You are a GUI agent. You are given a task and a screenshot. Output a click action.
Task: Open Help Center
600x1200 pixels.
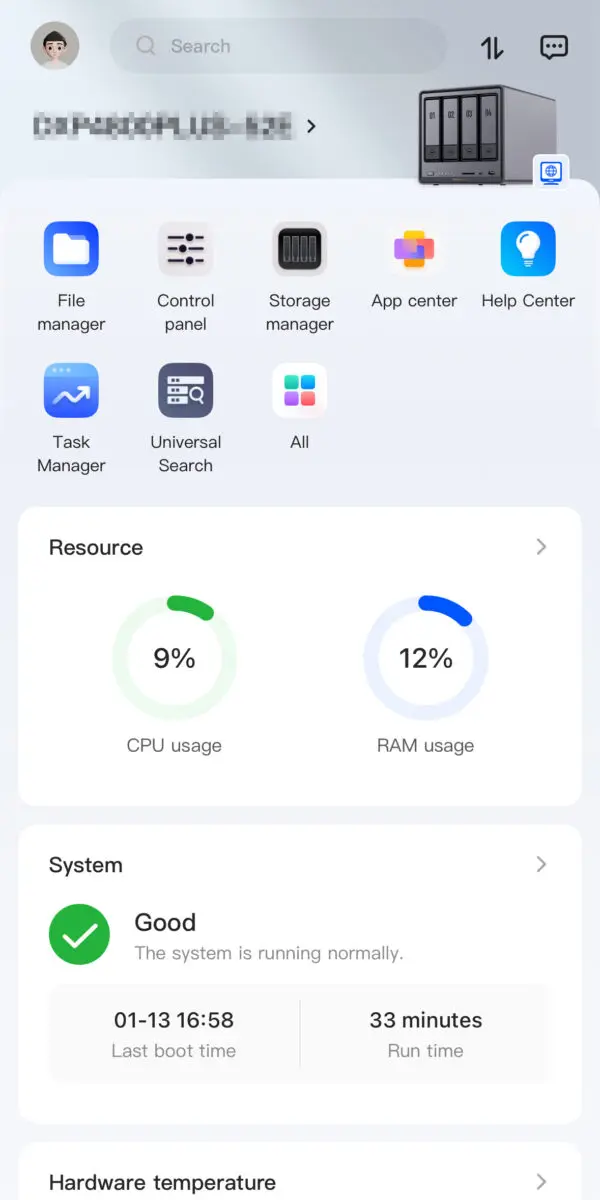(528, 249)
